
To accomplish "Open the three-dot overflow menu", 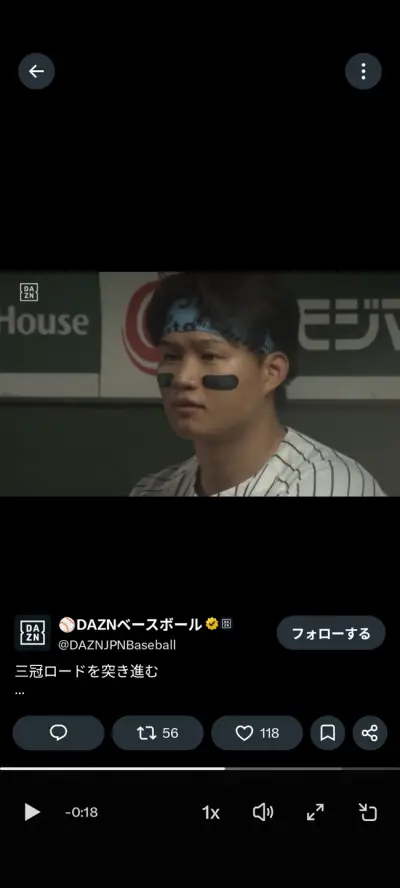I will [x=363, y=71].
